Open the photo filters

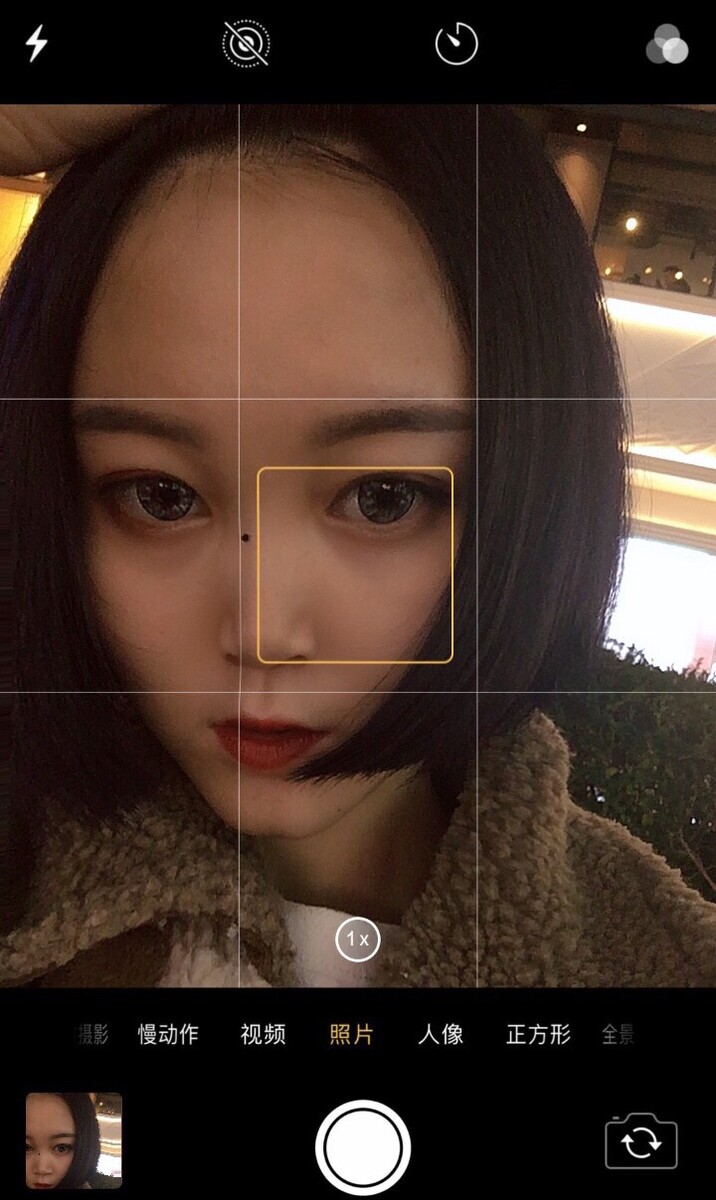click(667, 45)
